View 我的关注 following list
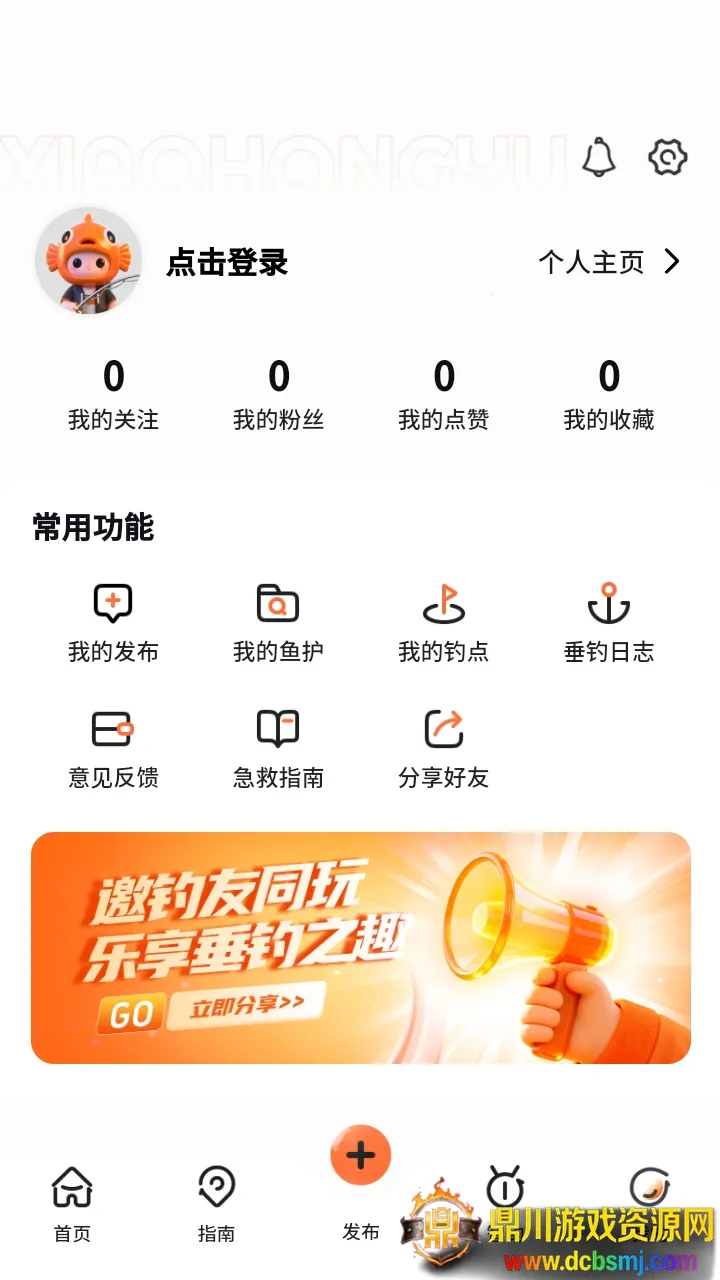This screenshot has height=1280, width=720. point(113,395)
